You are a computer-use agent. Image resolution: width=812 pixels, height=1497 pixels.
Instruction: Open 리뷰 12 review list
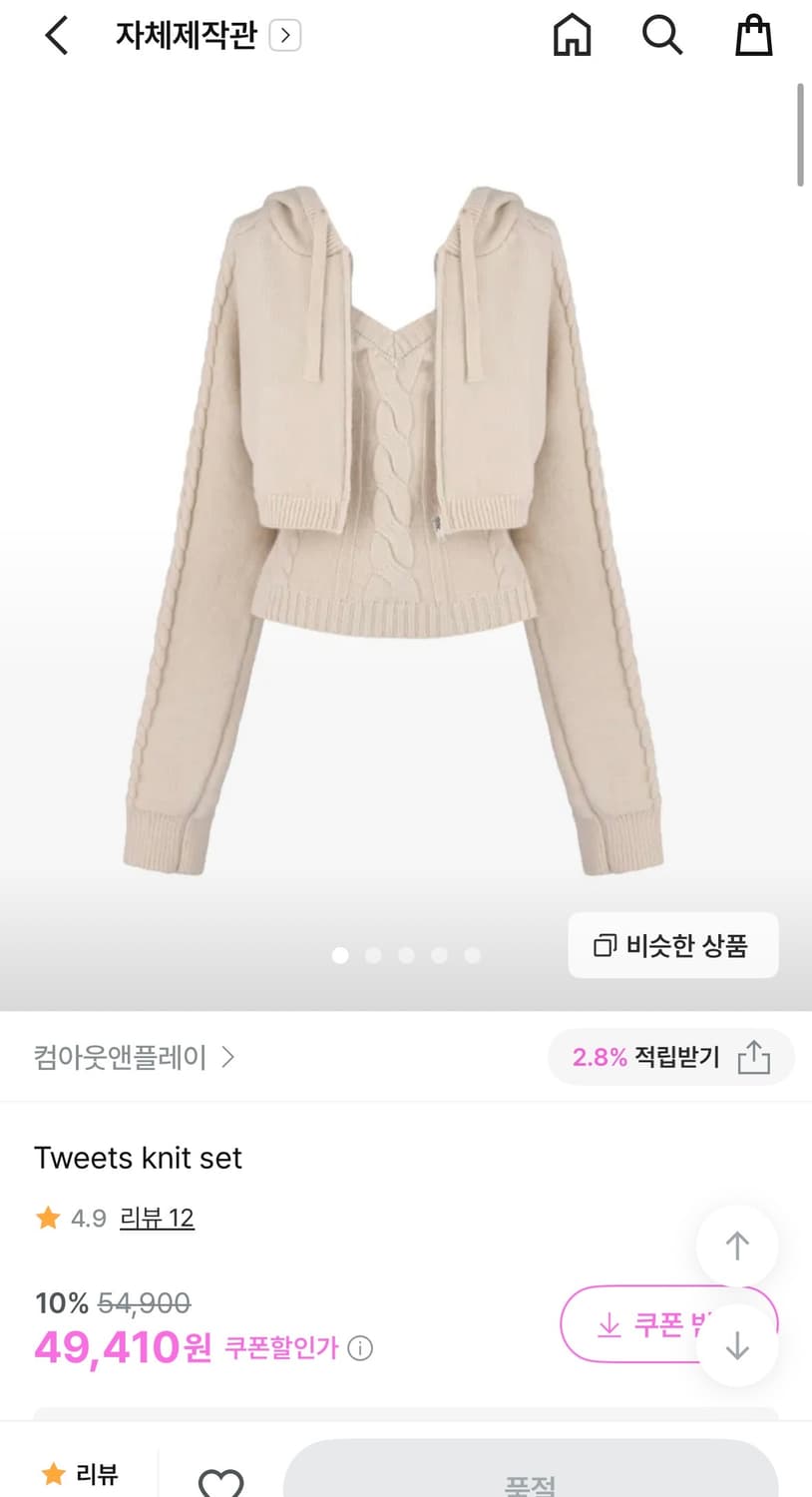(157, 1218)
